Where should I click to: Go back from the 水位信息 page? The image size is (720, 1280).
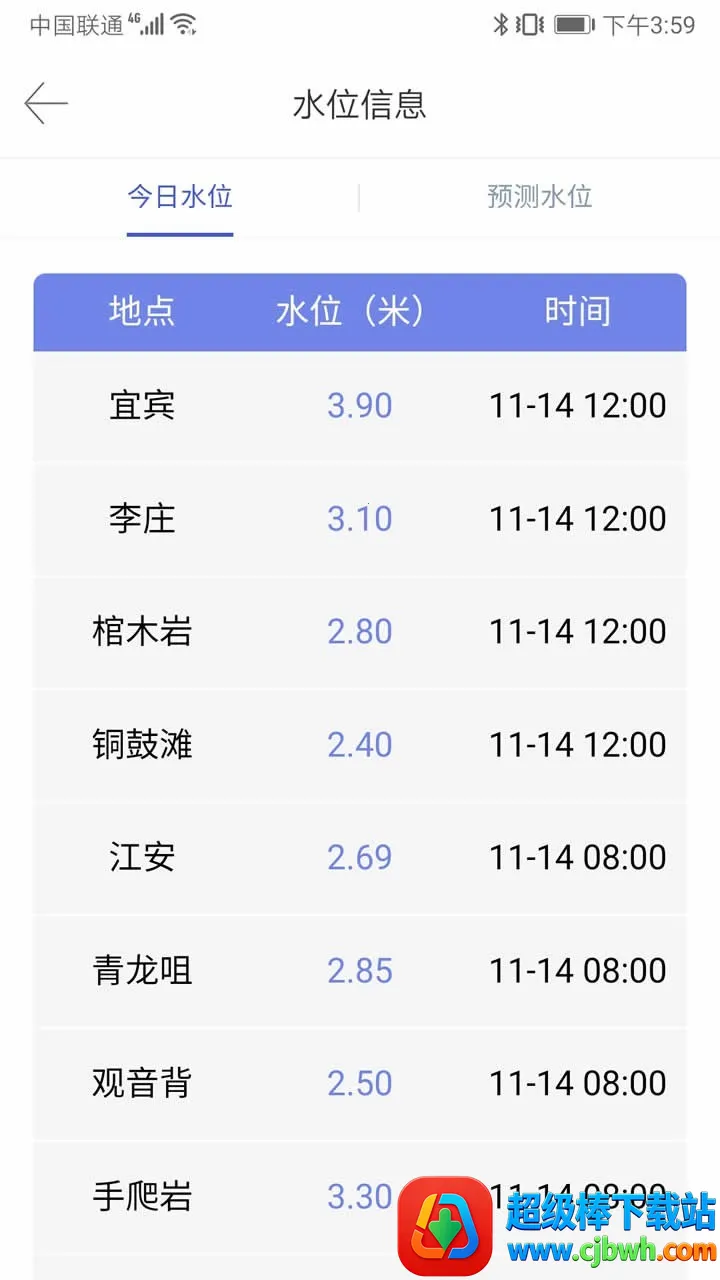click(x=46, y=104)
